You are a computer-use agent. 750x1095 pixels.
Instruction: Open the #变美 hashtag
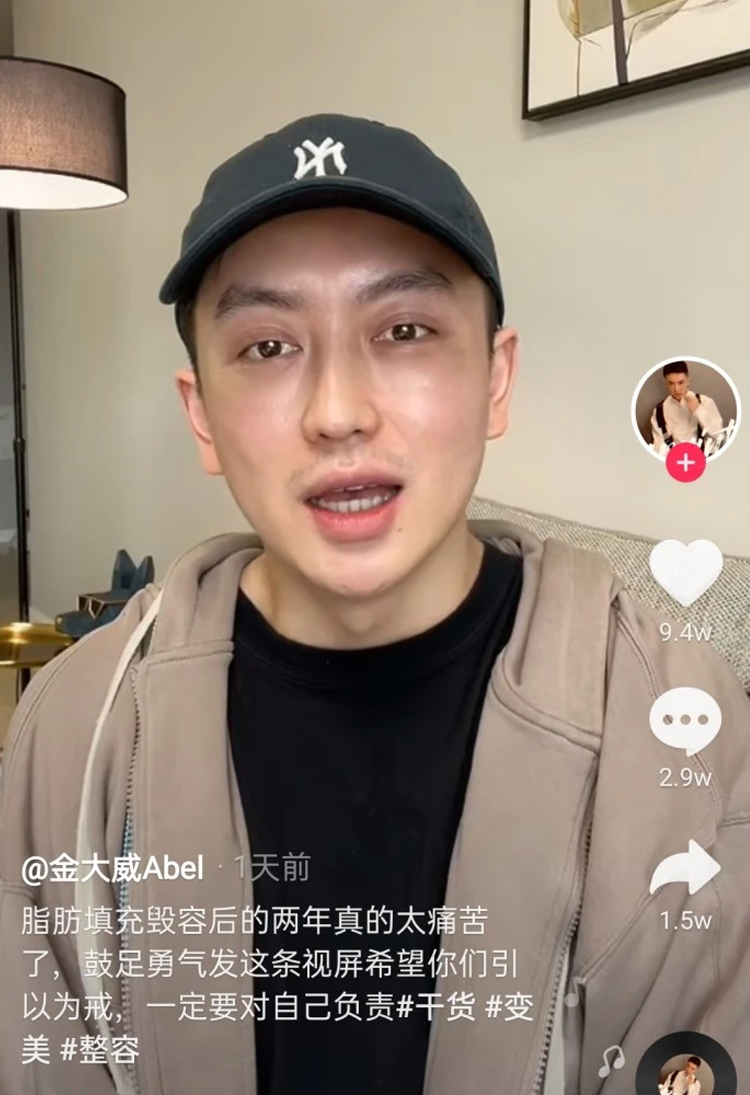(508, 1008)
